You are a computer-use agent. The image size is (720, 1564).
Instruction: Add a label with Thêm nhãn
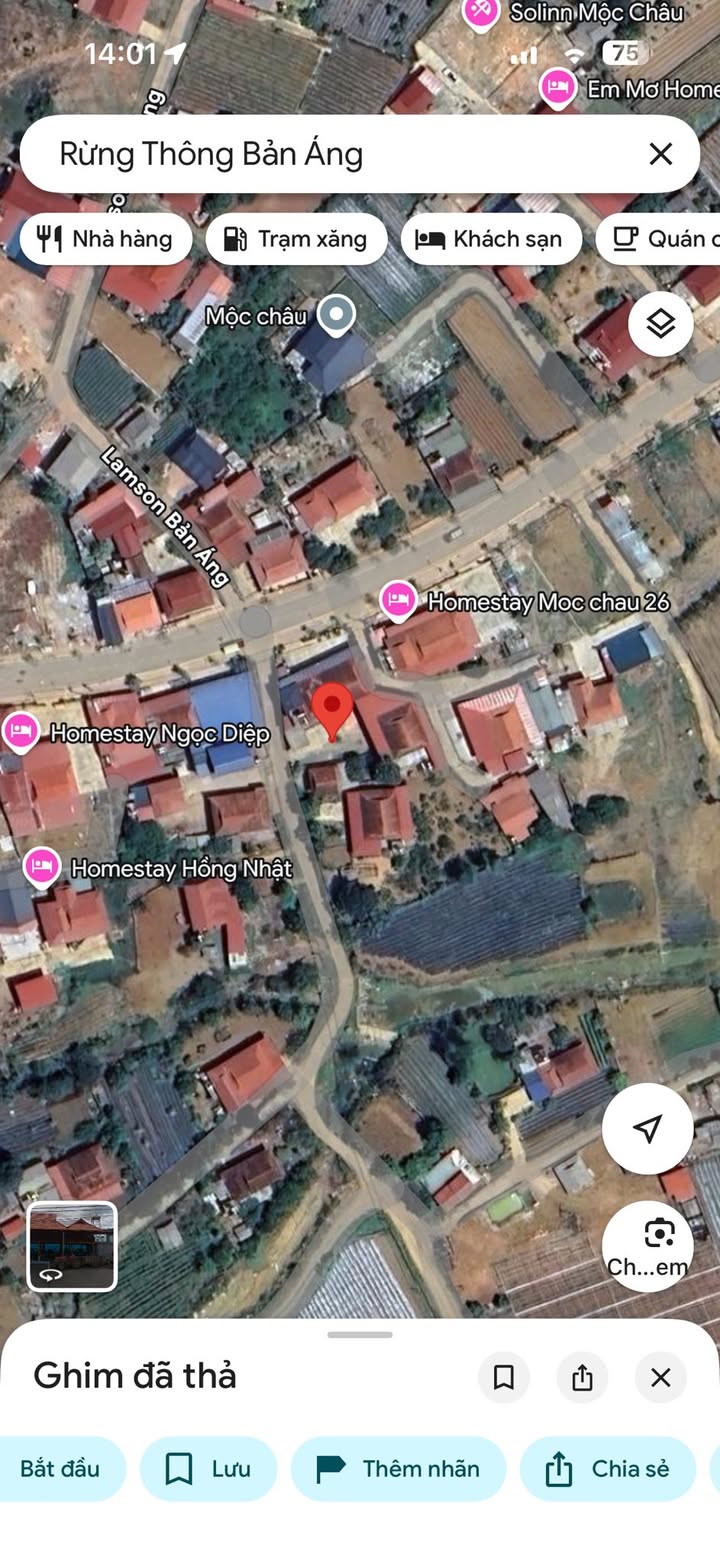[x=398, y=1469]
